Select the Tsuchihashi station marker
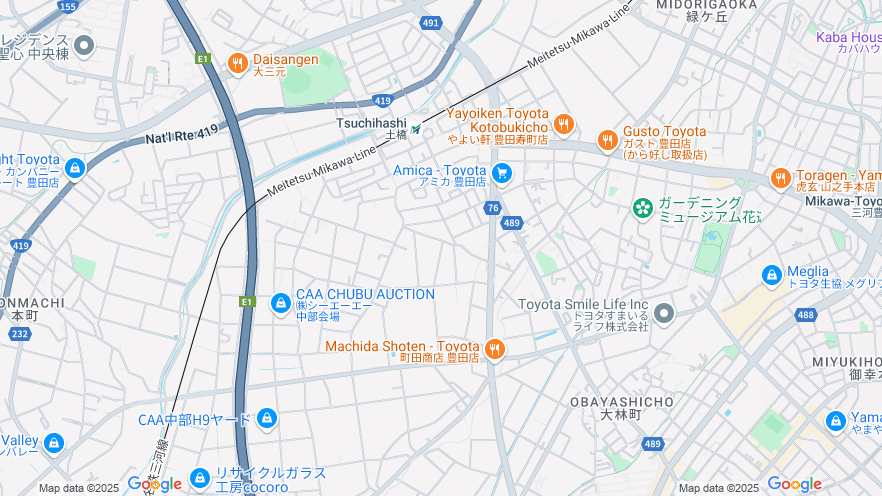Screen dimensions: 882x496 pyautogui.click(x=415, y=128)
